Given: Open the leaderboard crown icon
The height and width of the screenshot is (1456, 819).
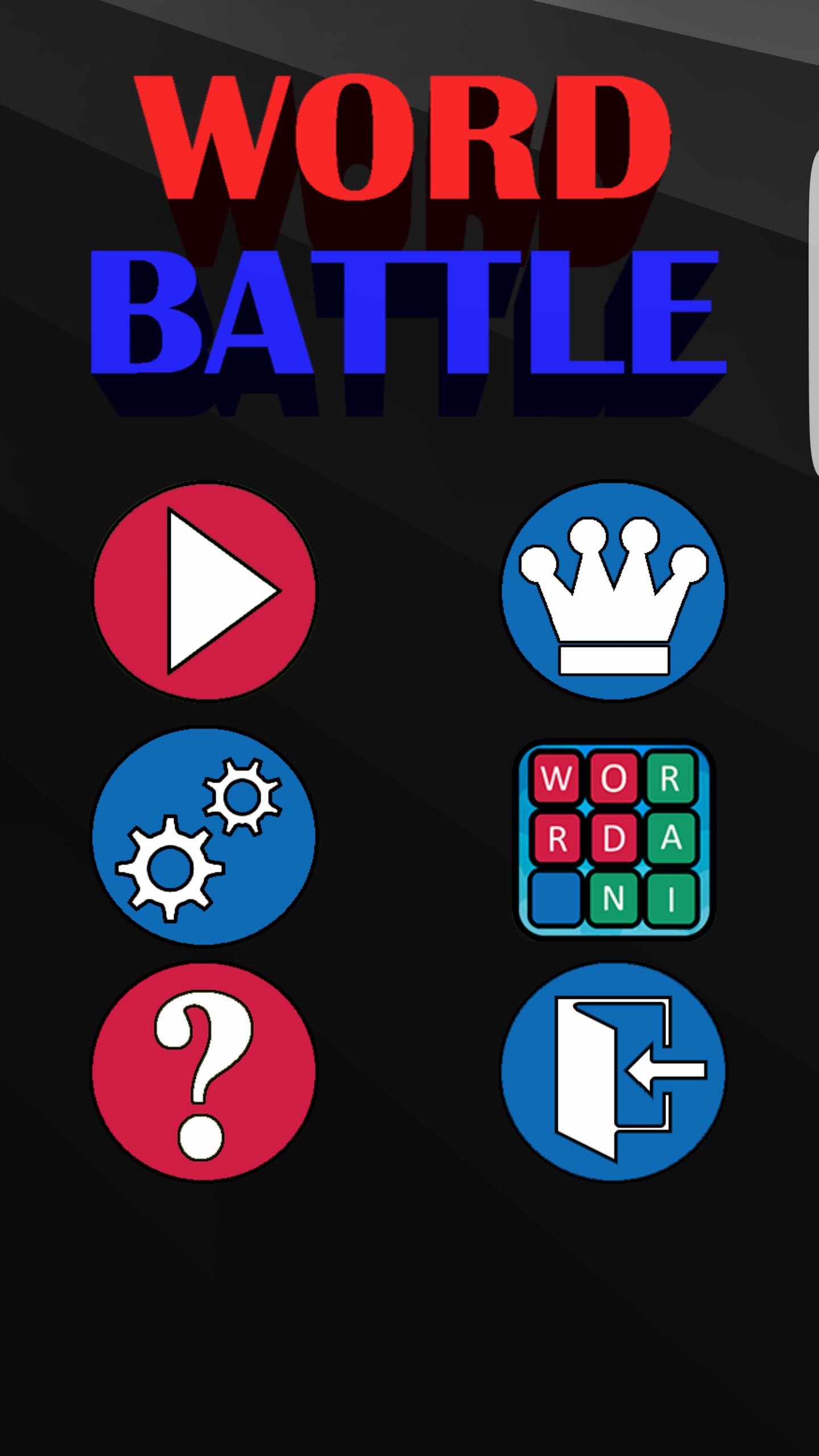Looking at the screenshot, I should [x=613, y=591].
